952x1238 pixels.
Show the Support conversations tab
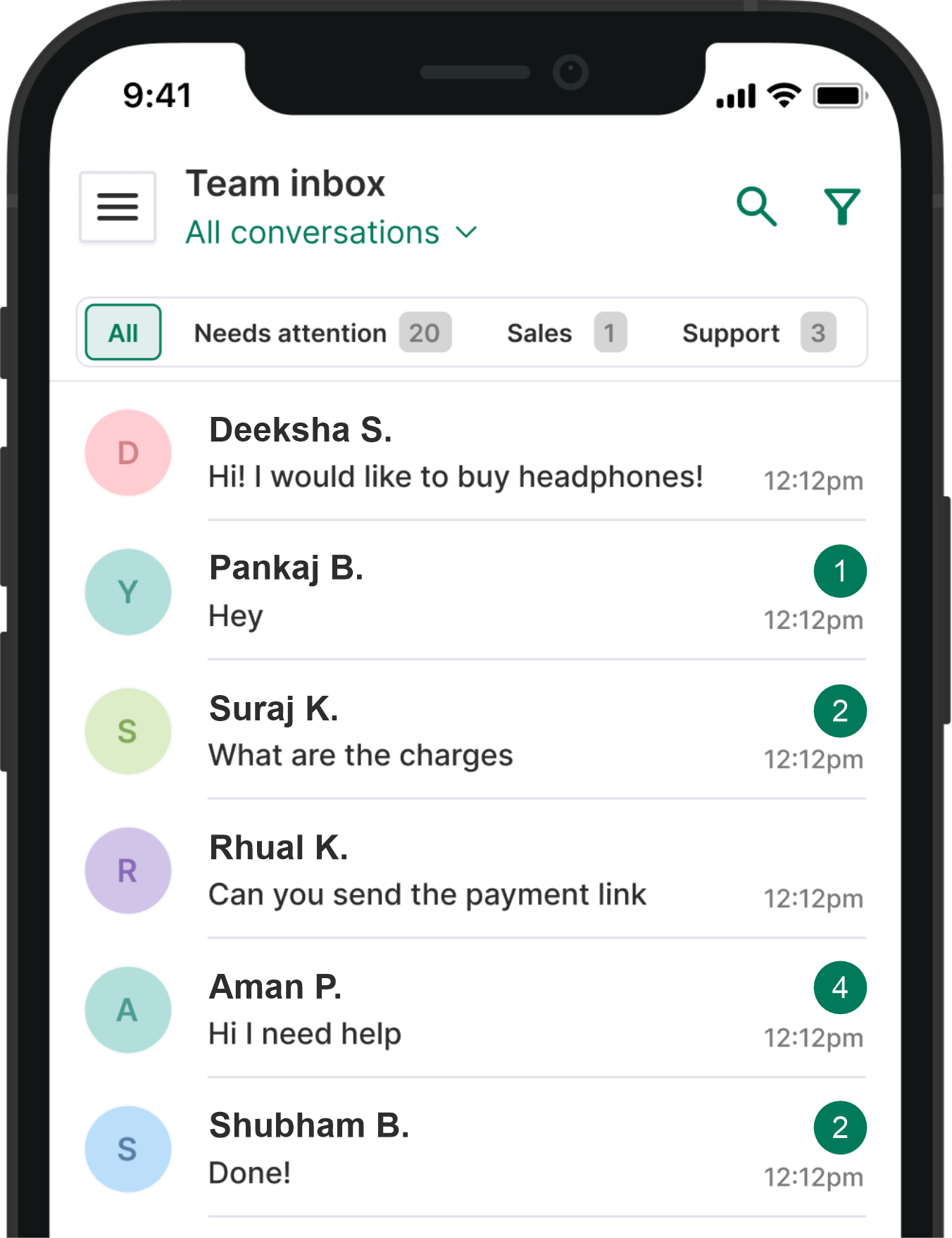click(758, 333)
